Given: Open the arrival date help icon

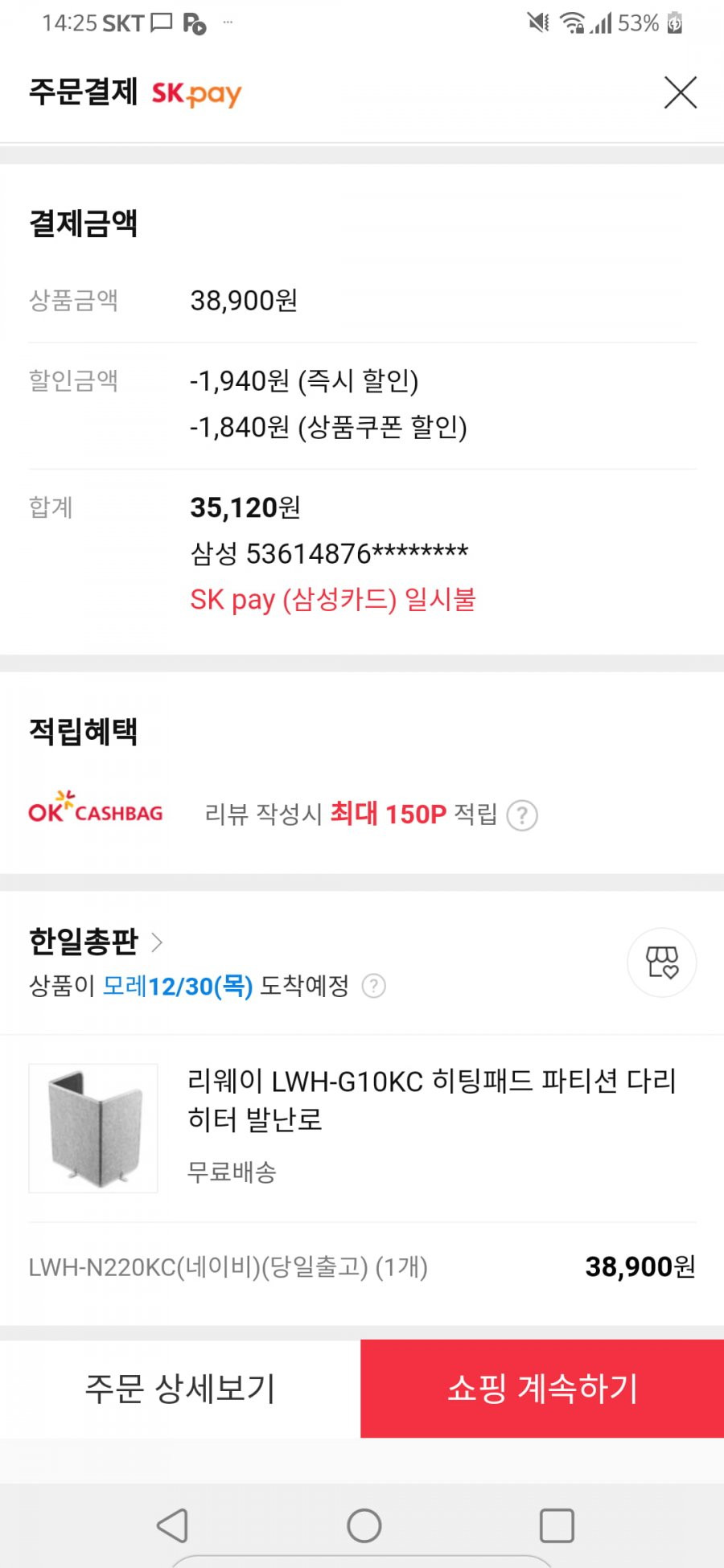Looking at the screenshot, I should pyautogui.click(x=374, y=986).
